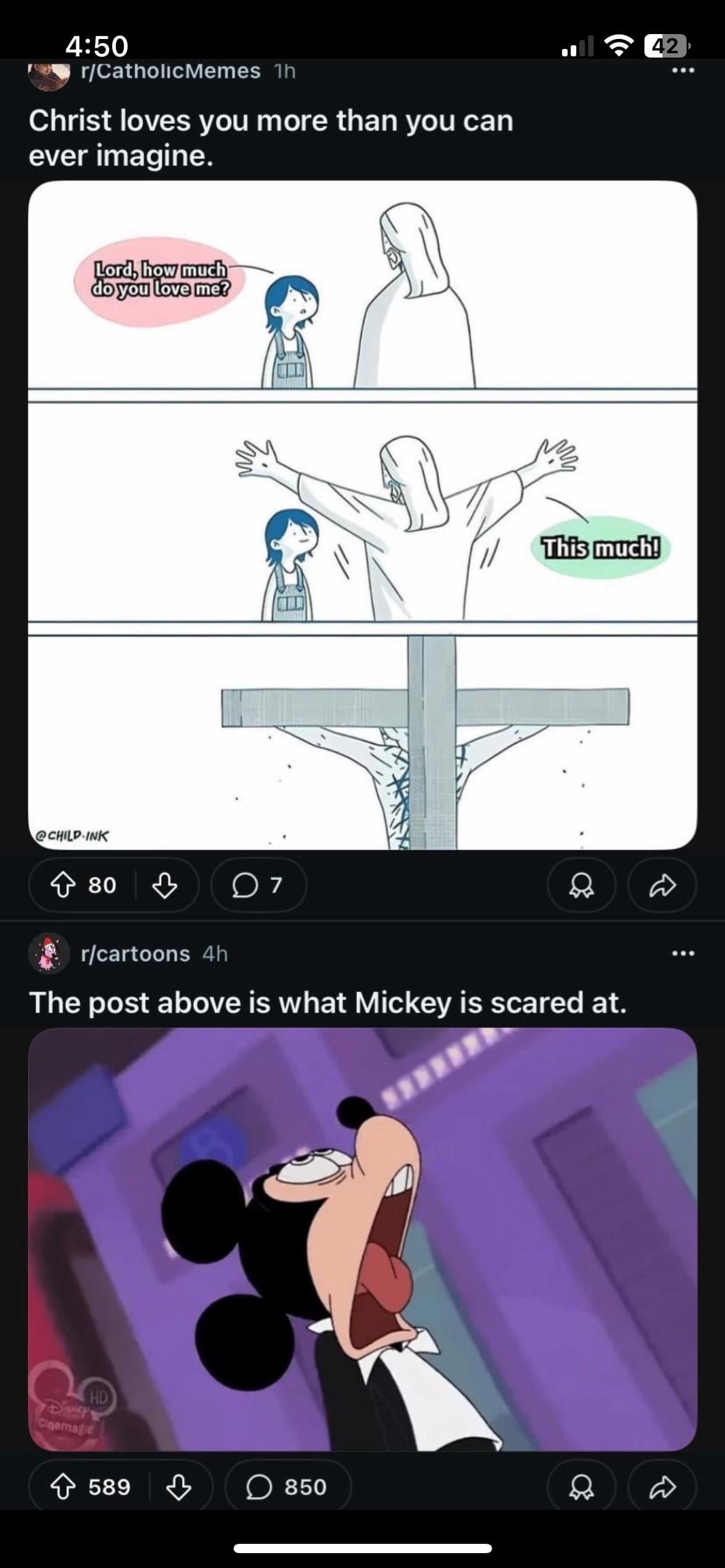Give an award to the CatholicMemes post
725x1568 pixels.
click(x=581, y=885)
